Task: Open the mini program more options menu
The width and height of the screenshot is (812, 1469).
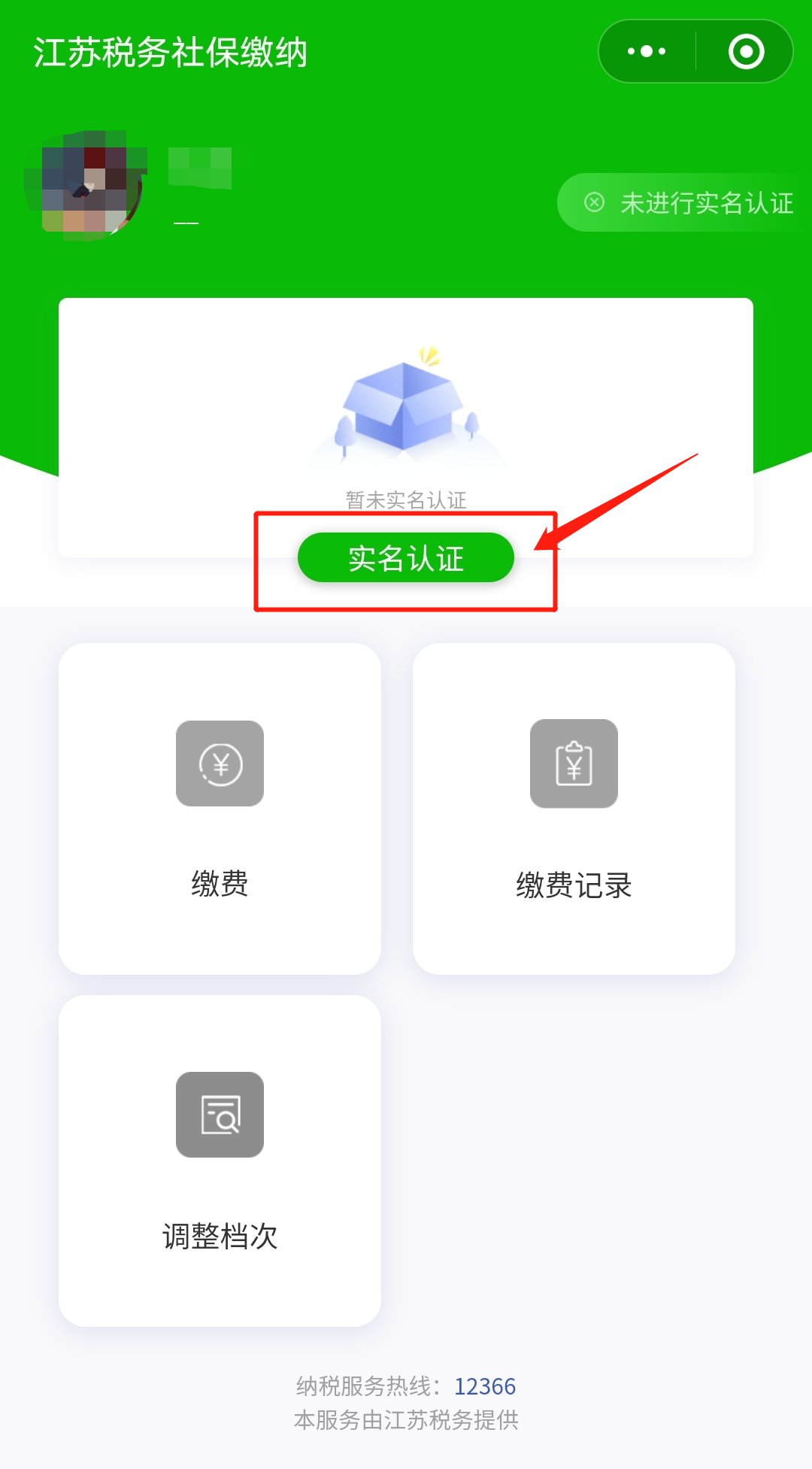Action: 647,51
